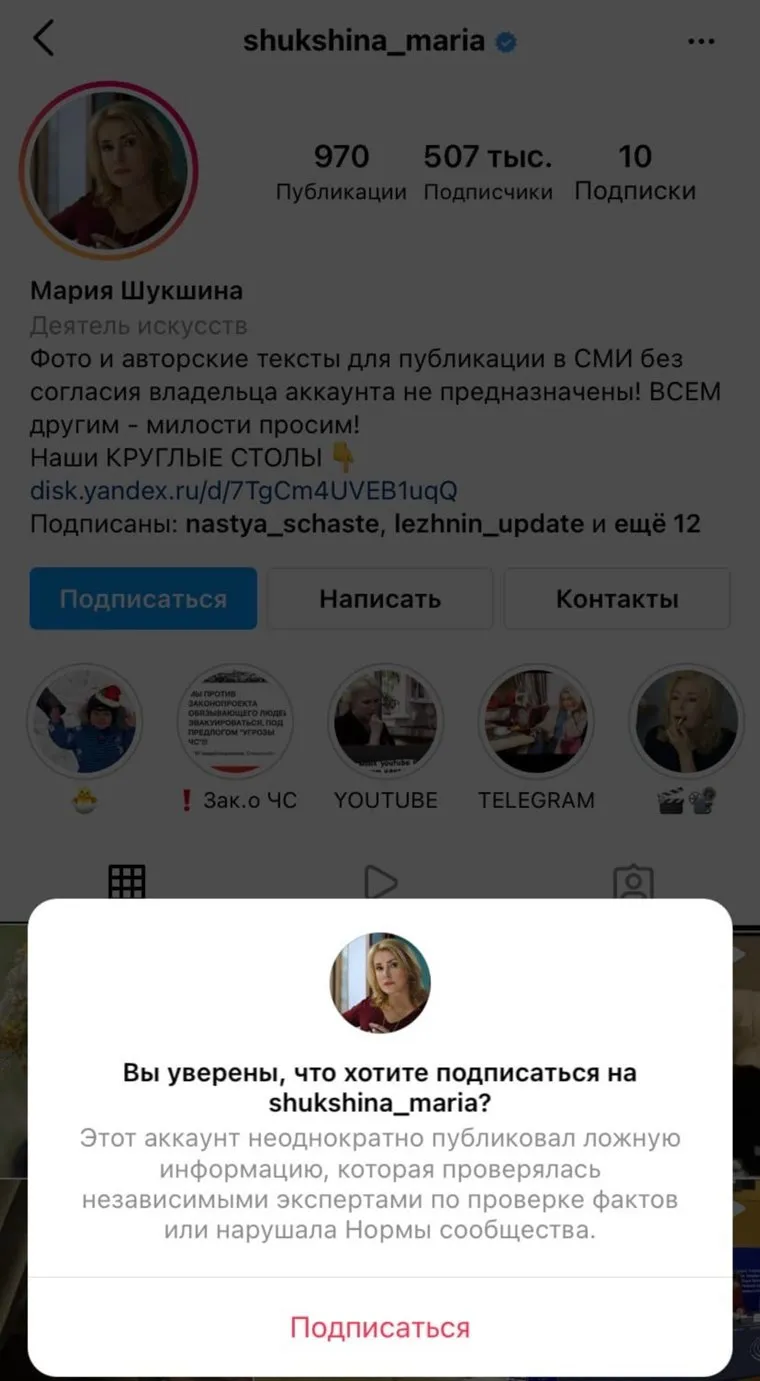Viewport: 760px width, 1381px height.
Task: Open the disk.yandex.ru link in bio
Action: pyautogui.click(x=244, y=490)
